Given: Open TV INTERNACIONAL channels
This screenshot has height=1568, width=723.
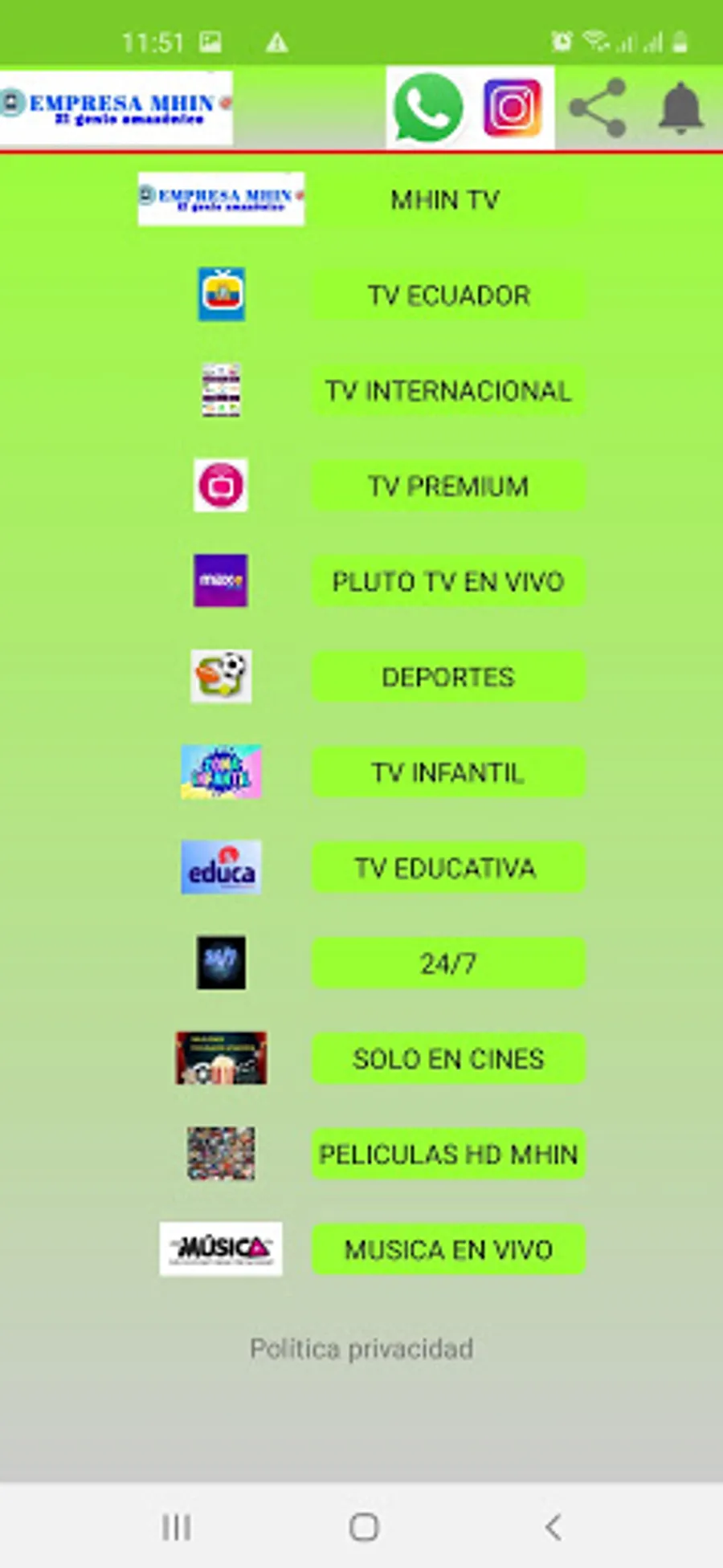Looking at the screenshot, I should [448, 390].
